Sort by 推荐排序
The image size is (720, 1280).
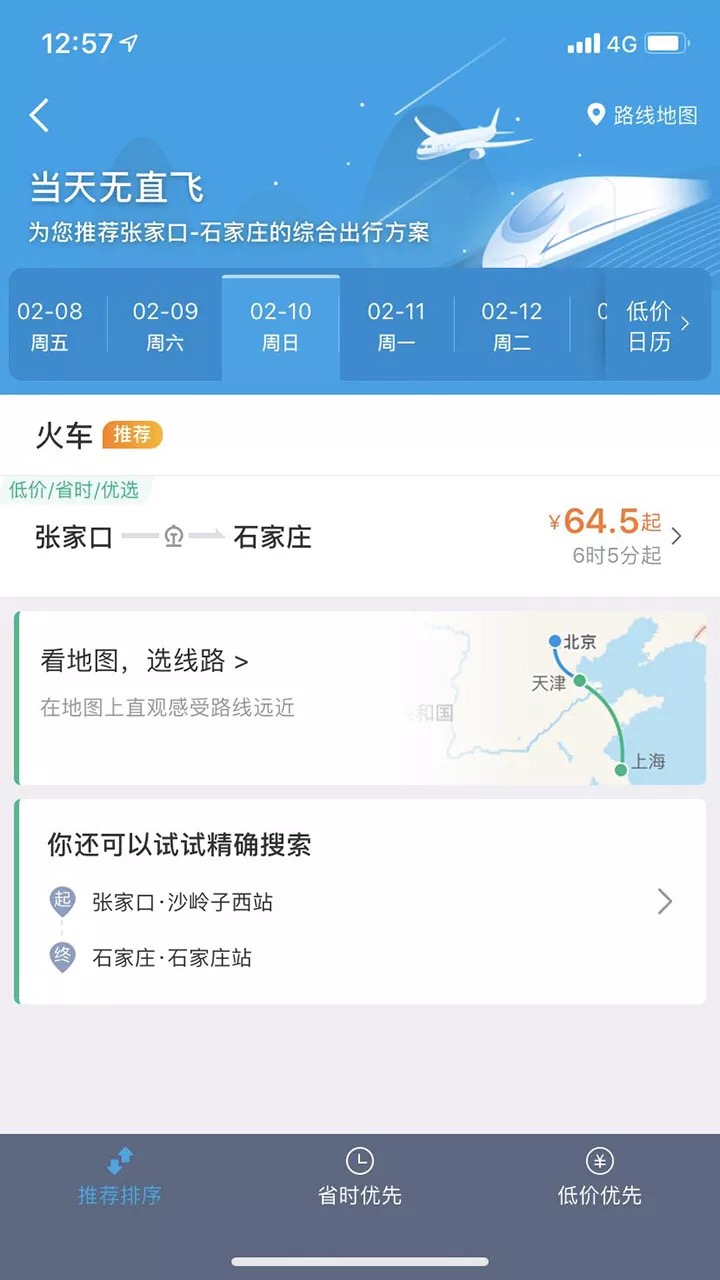click(x=120, y=1178)
